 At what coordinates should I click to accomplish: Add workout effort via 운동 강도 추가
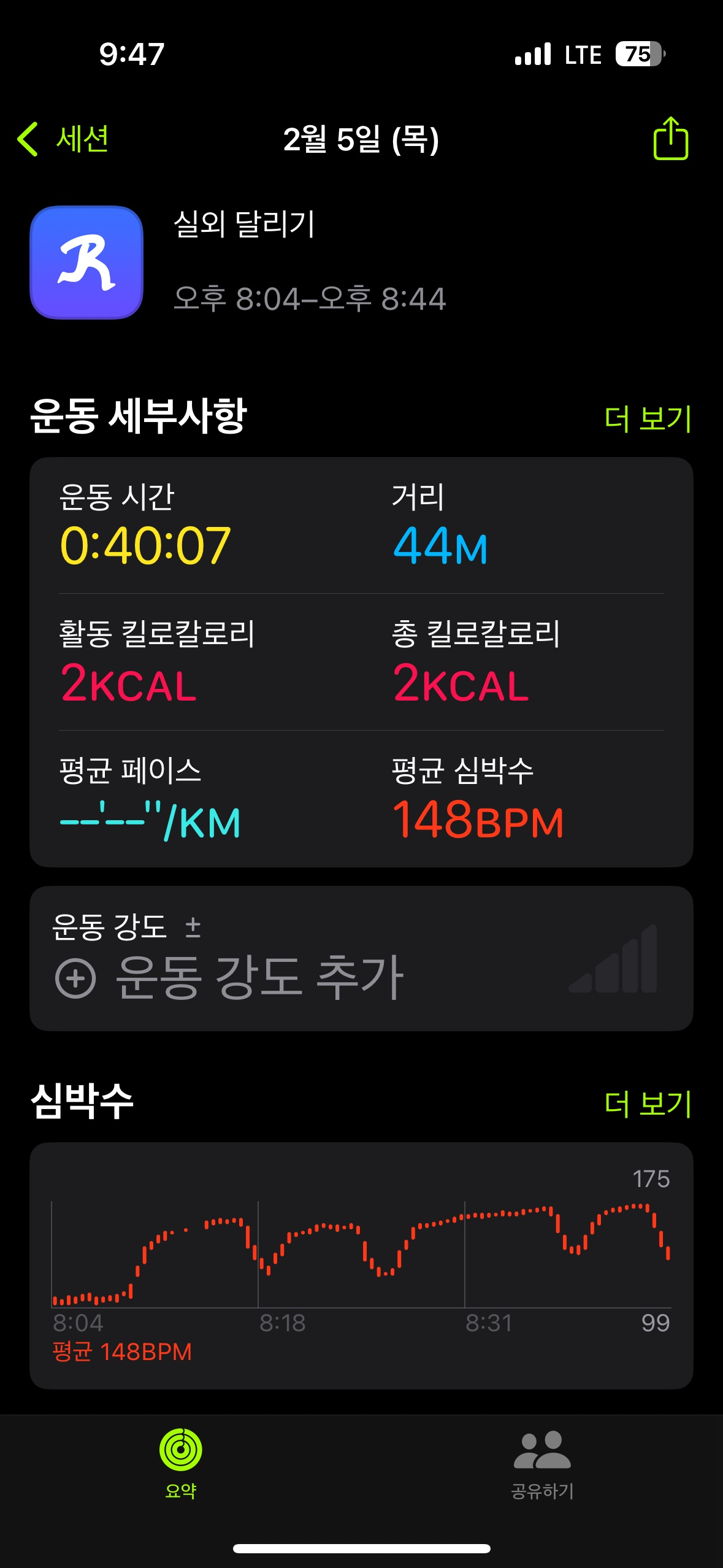coord(230,977)
